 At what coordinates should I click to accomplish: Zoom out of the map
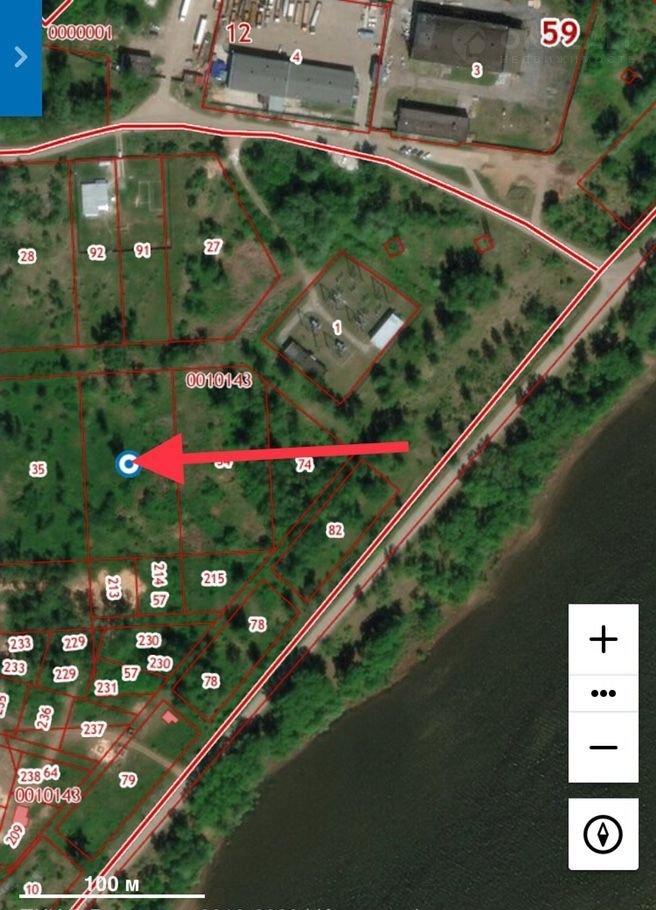tap(603, 747)
